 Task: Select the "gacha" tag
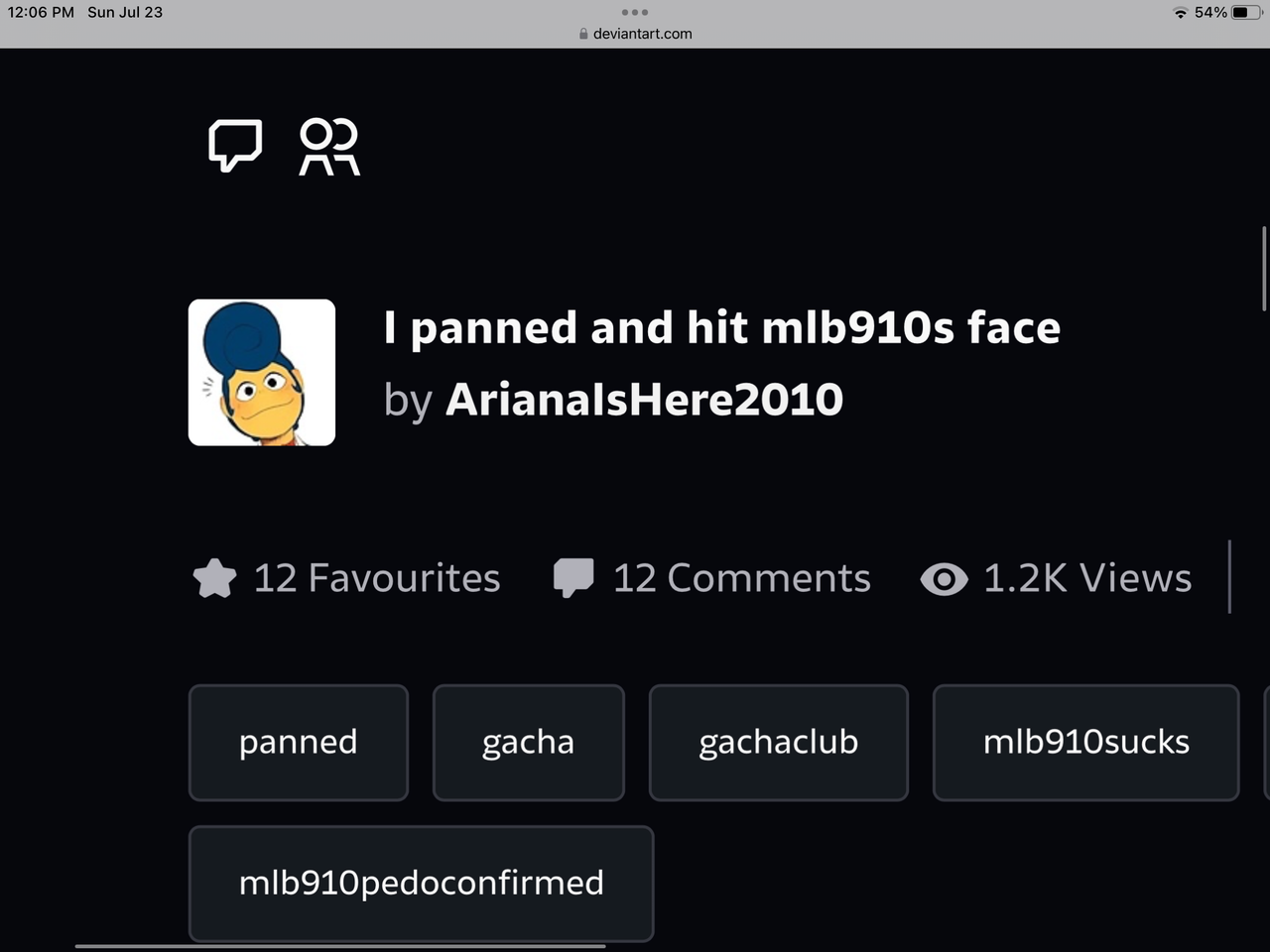[528, 742]
